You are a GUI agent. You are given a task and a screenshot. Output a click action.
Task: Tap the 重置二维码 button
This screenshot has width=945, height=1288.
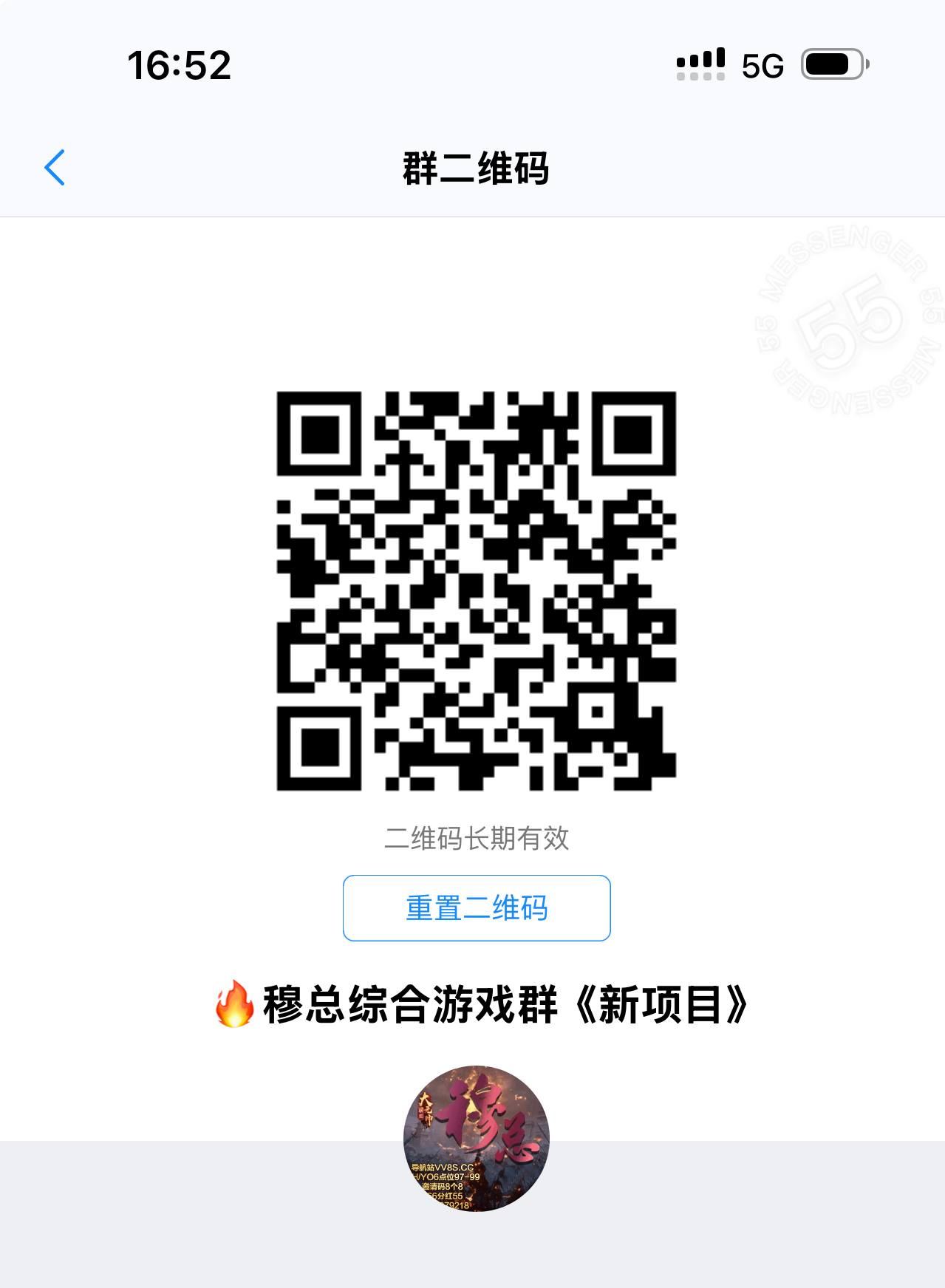pos(477,908)
